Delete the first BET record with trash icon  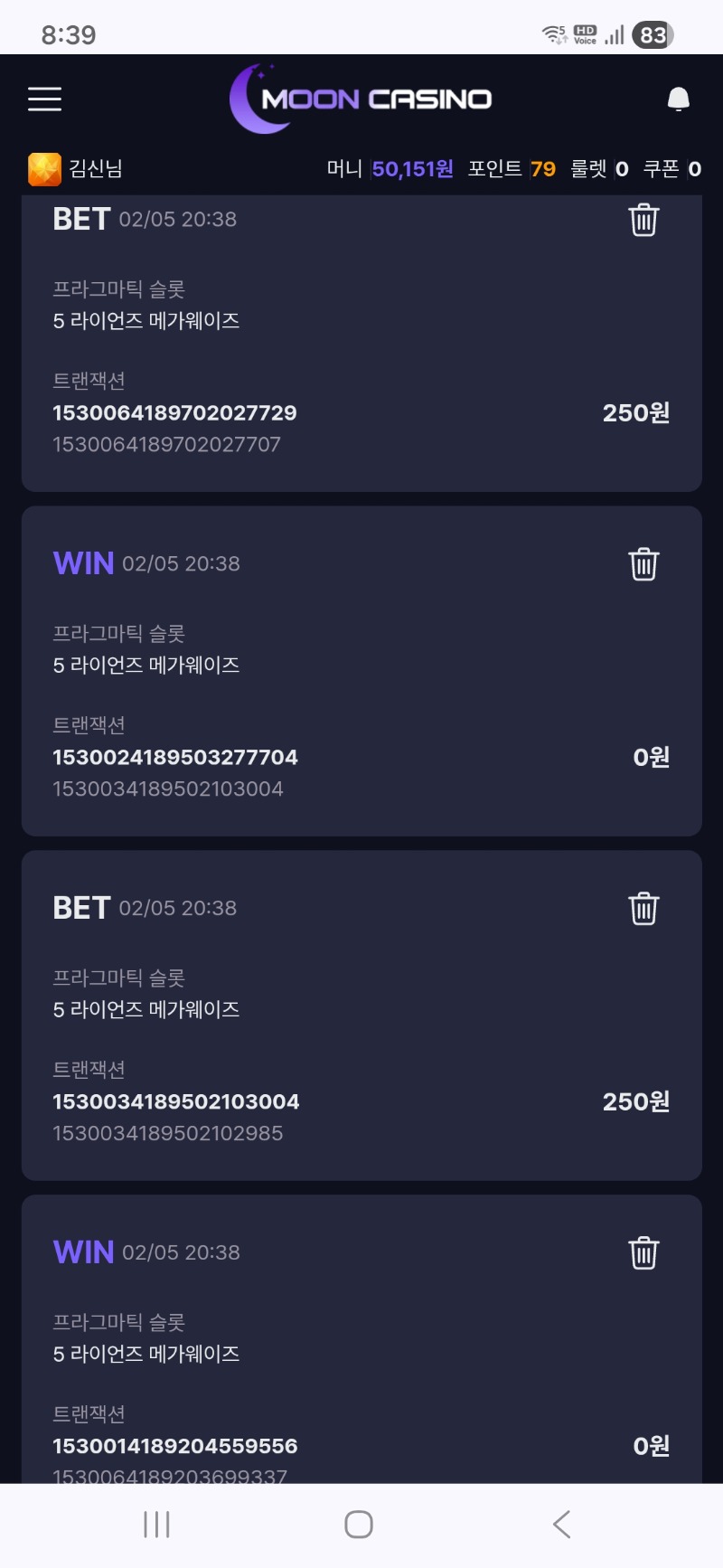coord(643,219)
